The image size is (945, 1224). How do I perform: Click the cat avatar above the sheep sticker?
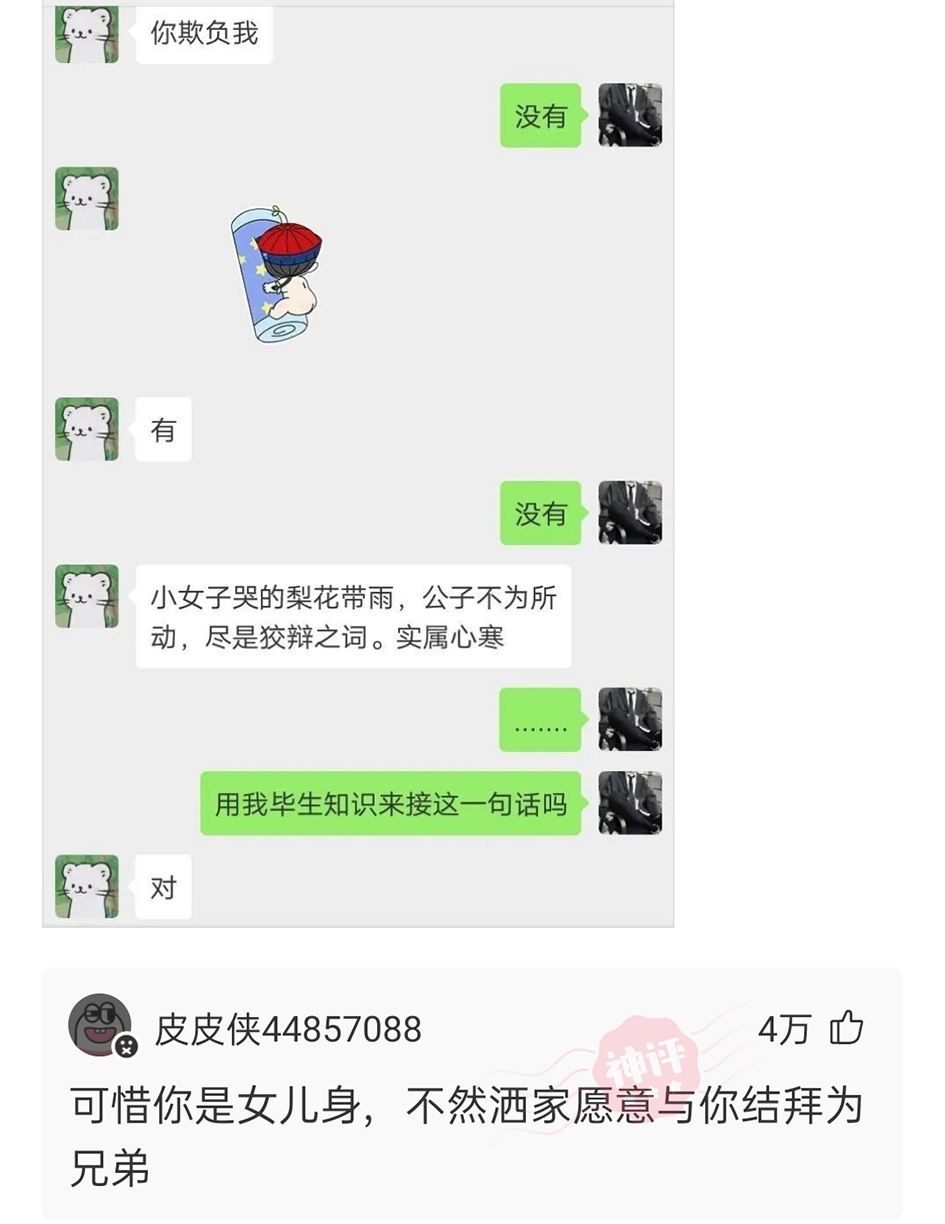(86, 197)
